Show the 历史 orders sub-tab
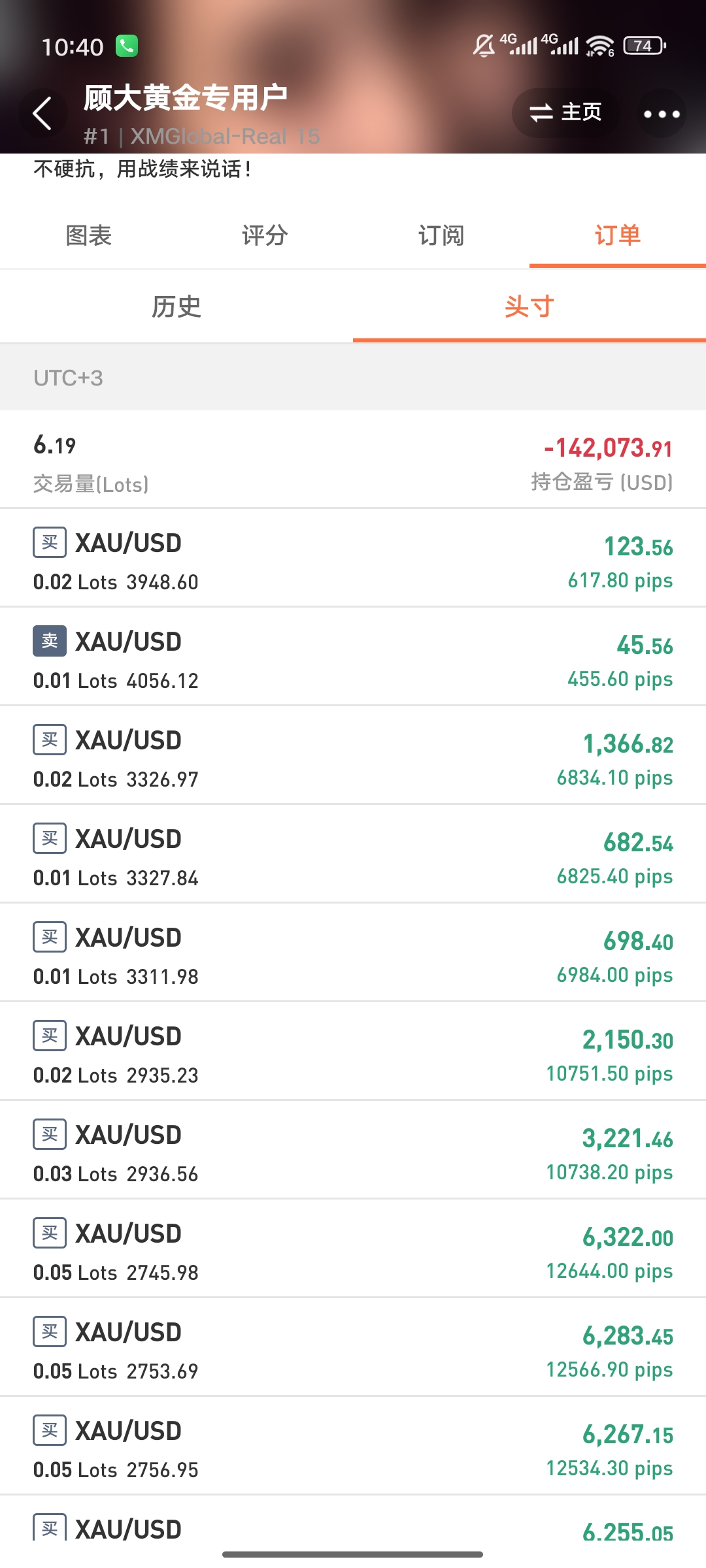The height and width of the screenshot is (1568, 706). click(176, 307)
